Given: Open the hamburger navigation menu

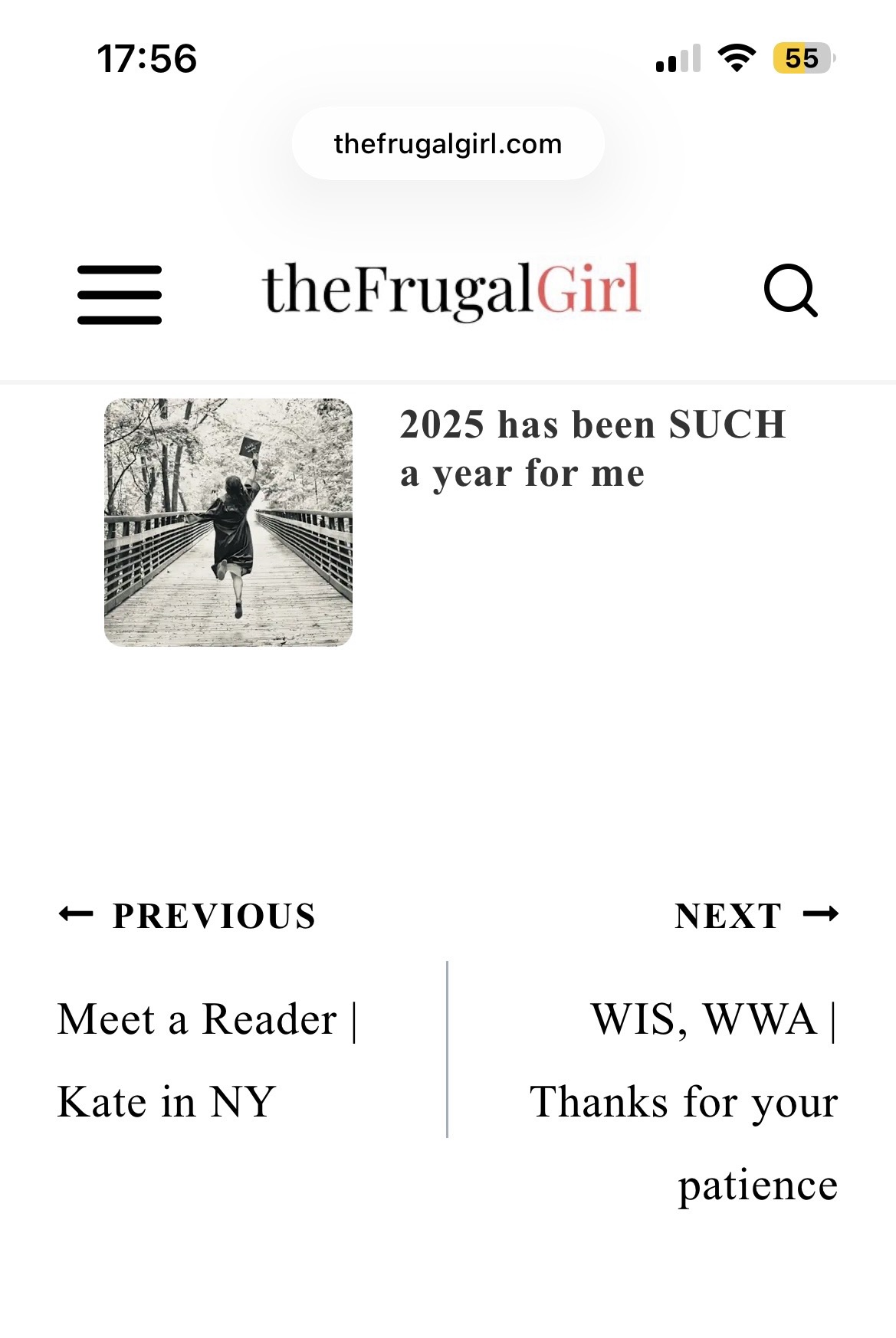Looking at the screenshot, I should (x=119, y=294).
